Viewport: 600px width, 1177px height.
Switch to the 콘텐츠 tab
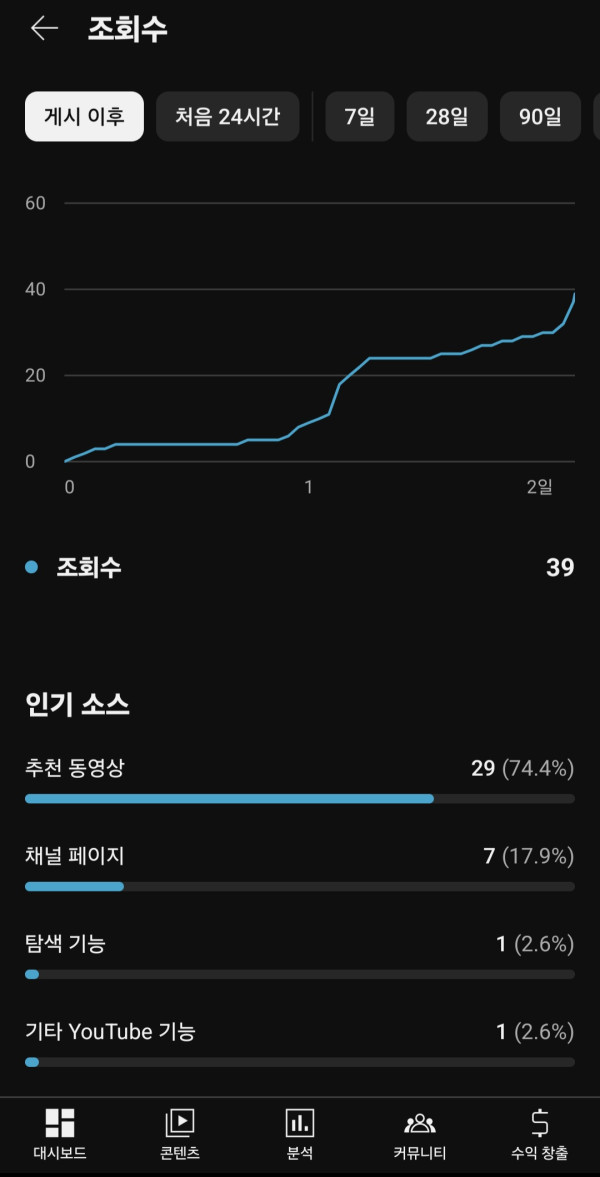pos(180,1135)
